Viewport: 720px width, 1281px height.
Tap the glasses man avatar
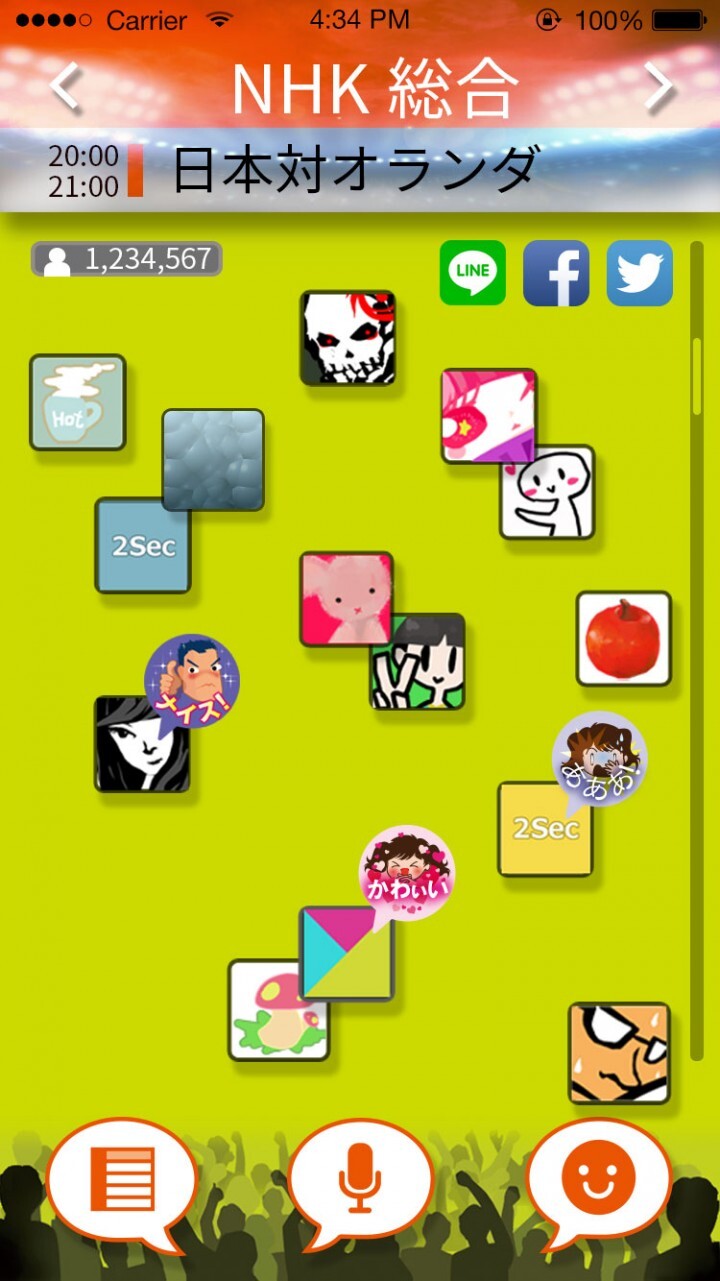[x=619, y=1052]
